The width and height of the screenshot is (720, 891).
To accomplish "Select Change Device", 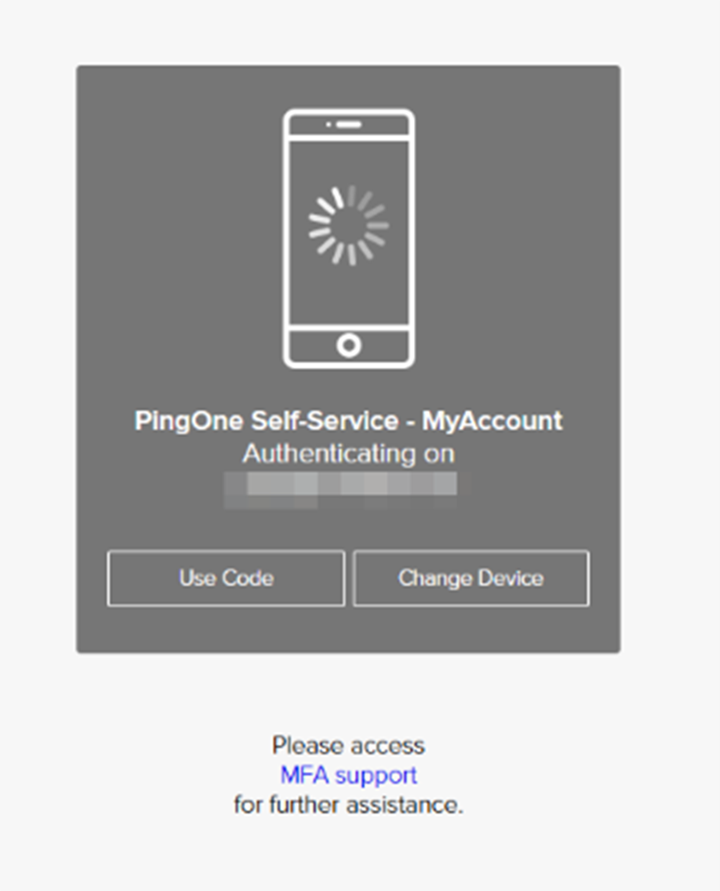I will [471, 578].
